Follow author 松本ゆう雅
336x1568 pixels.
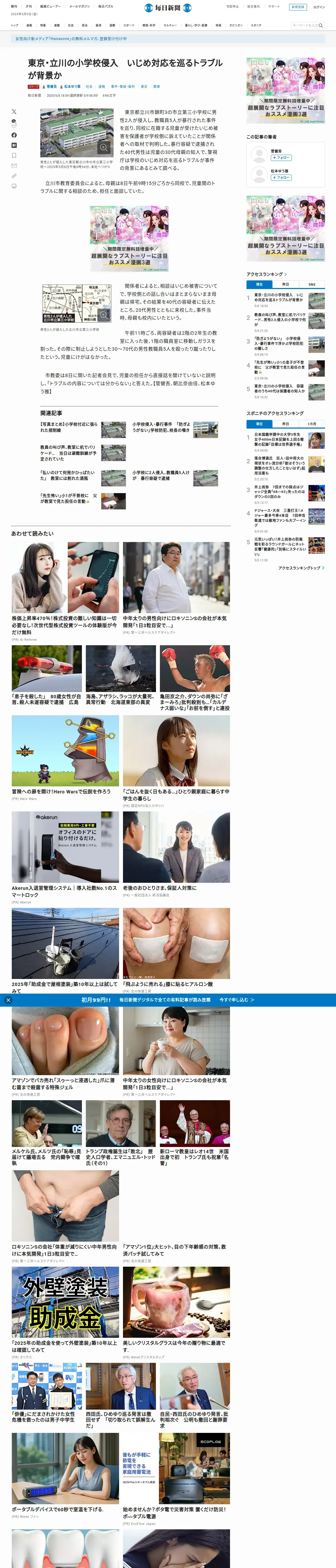(x=281, y=178)
